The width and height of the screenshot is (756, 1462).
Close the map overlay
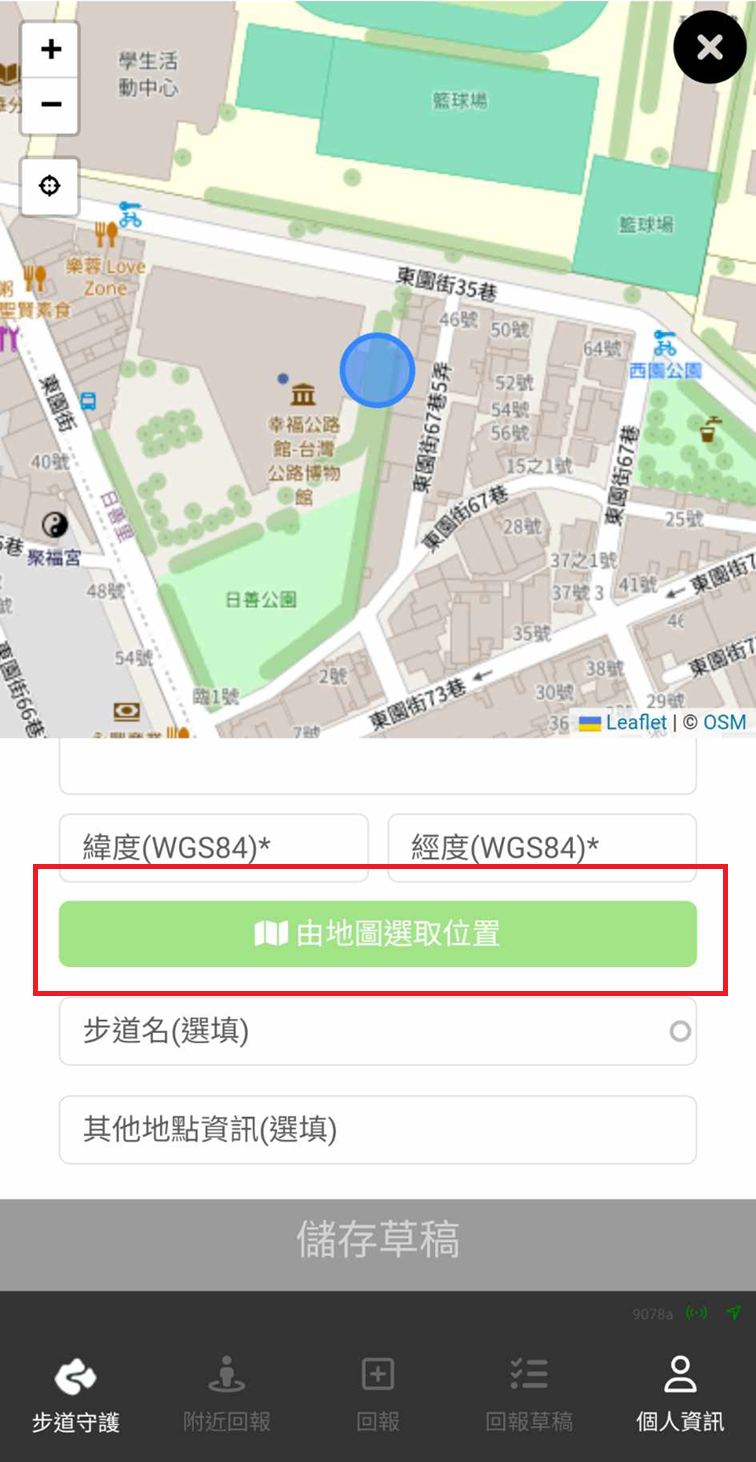[709, 47]
